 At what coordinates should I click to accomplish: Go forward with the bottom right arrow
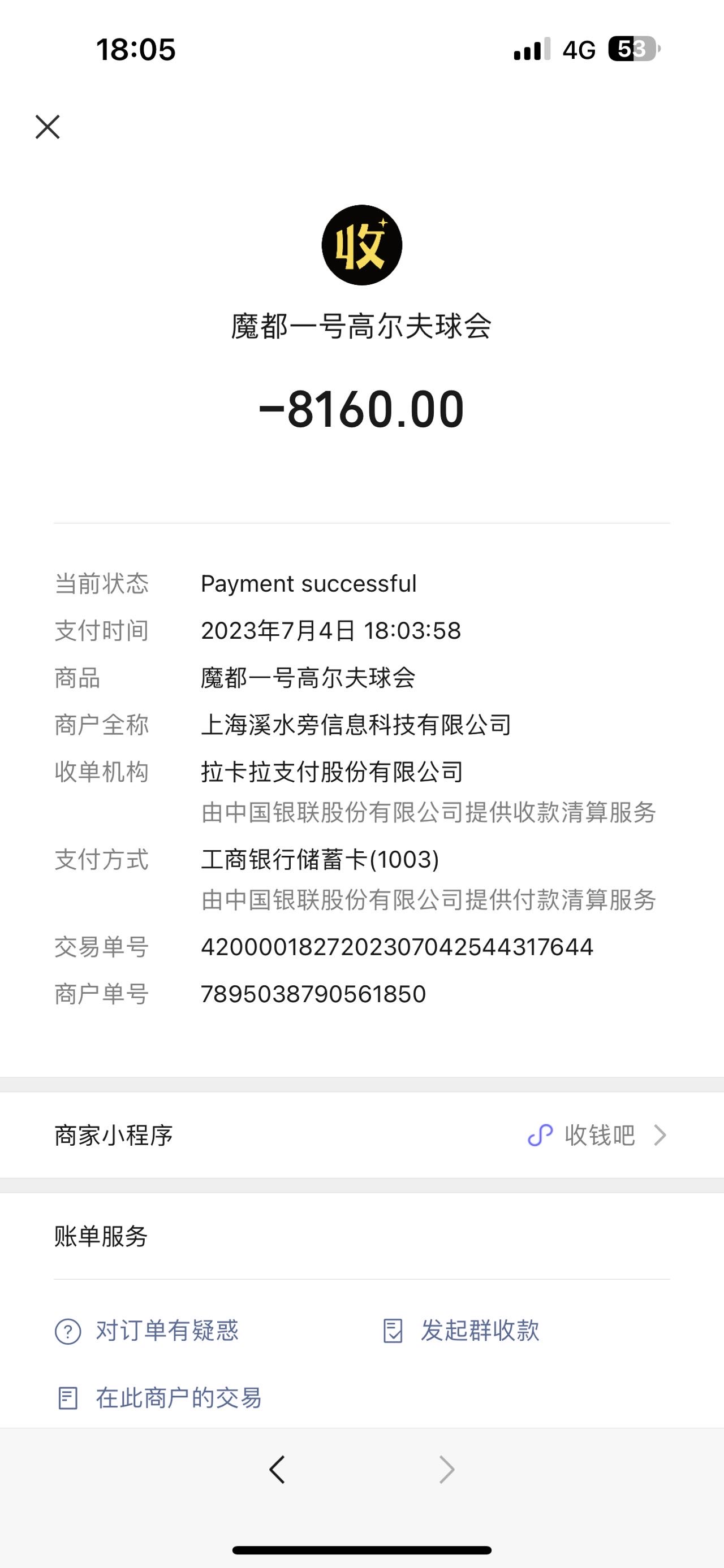pos(447,1470)
